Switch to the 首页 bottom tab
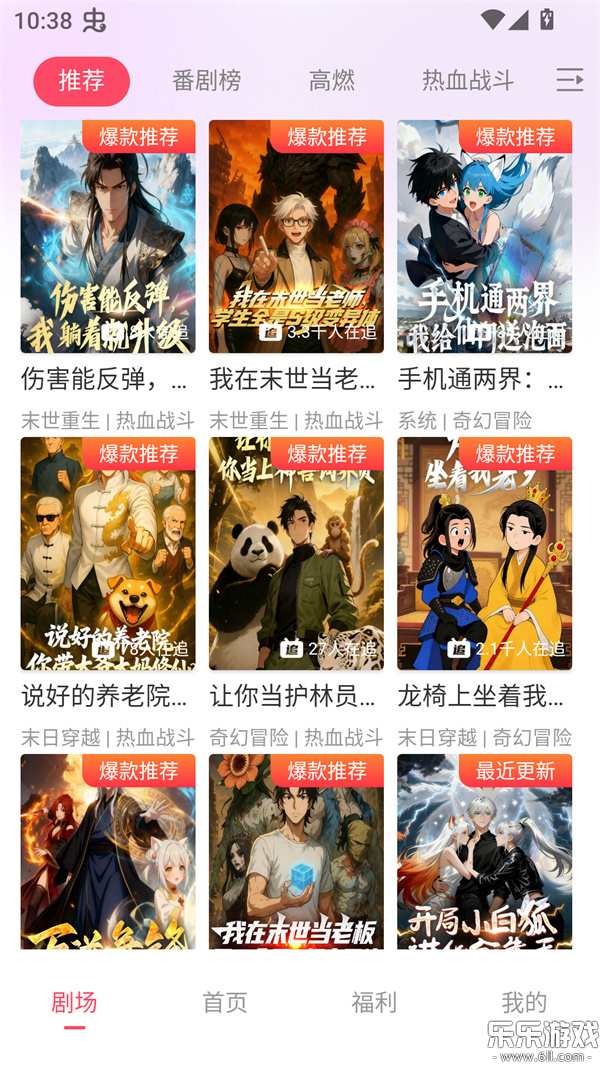 click(225, 1003)
